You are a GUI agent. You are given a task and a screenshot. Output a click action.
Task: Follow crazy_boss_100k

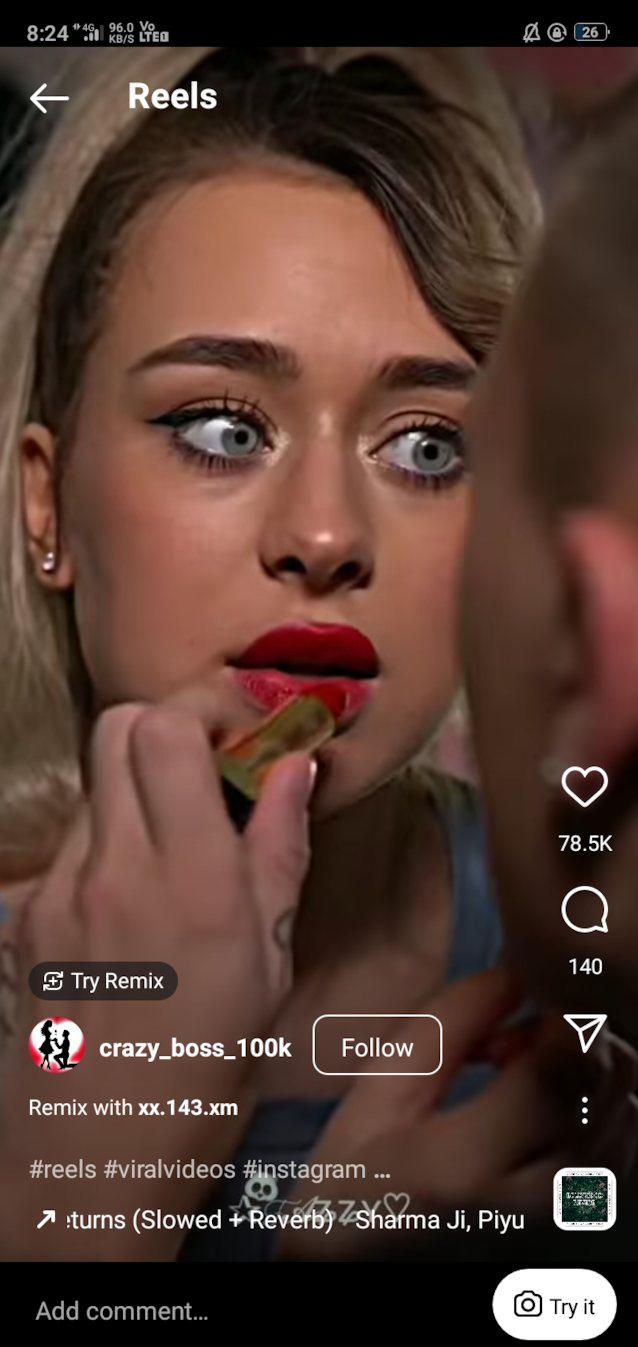(x=377, y=1047)
